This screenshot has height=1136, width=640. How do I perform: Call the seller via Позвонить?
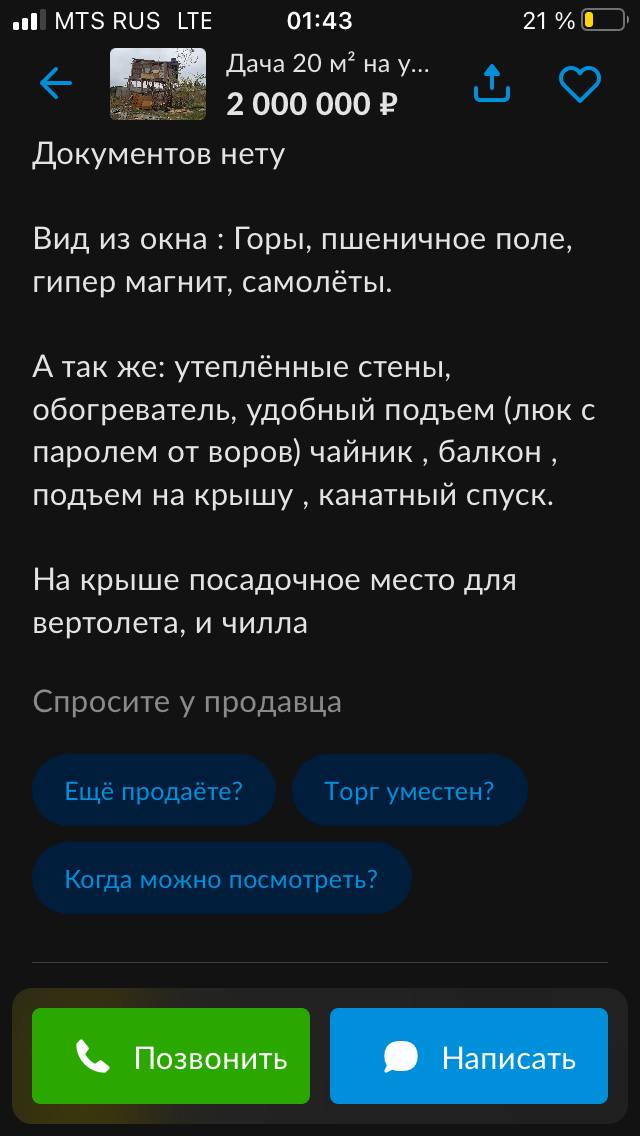point(171,1057)
